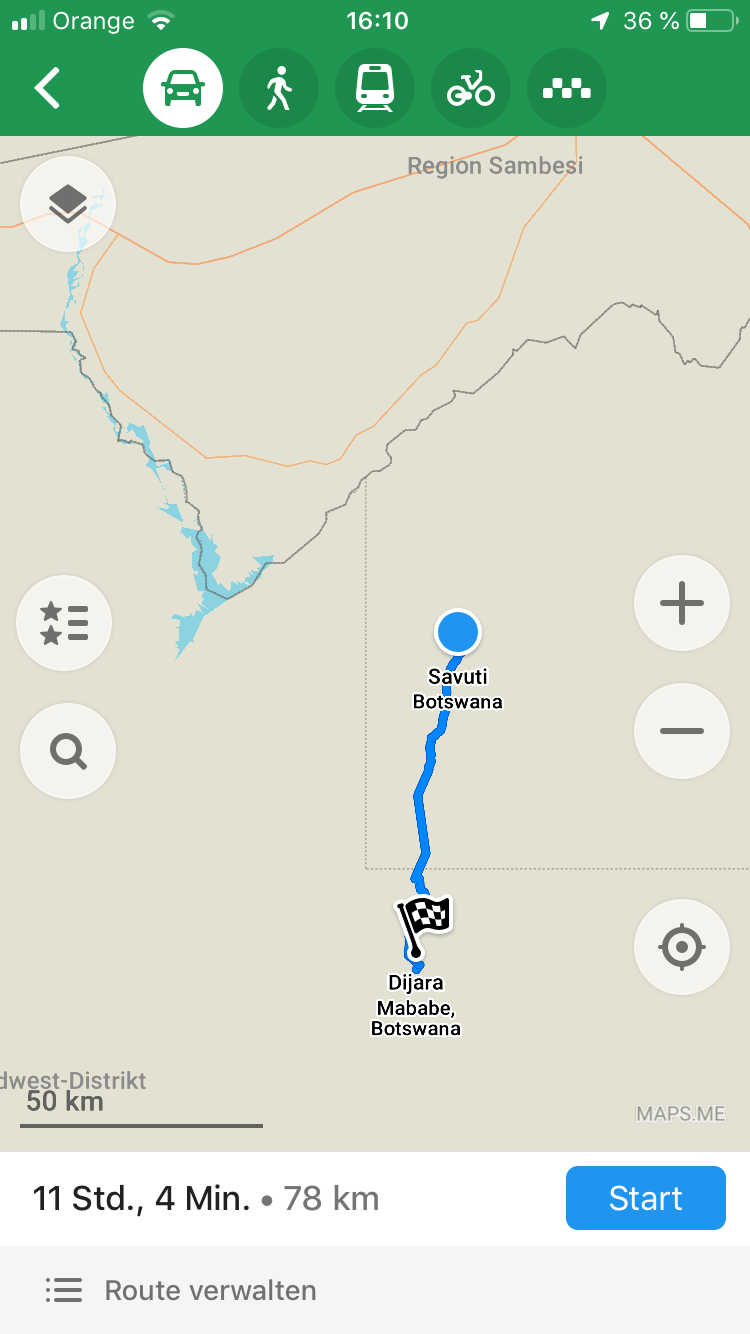
Task: Switch to public transit route mode
Action: click(x=375, y=89)
